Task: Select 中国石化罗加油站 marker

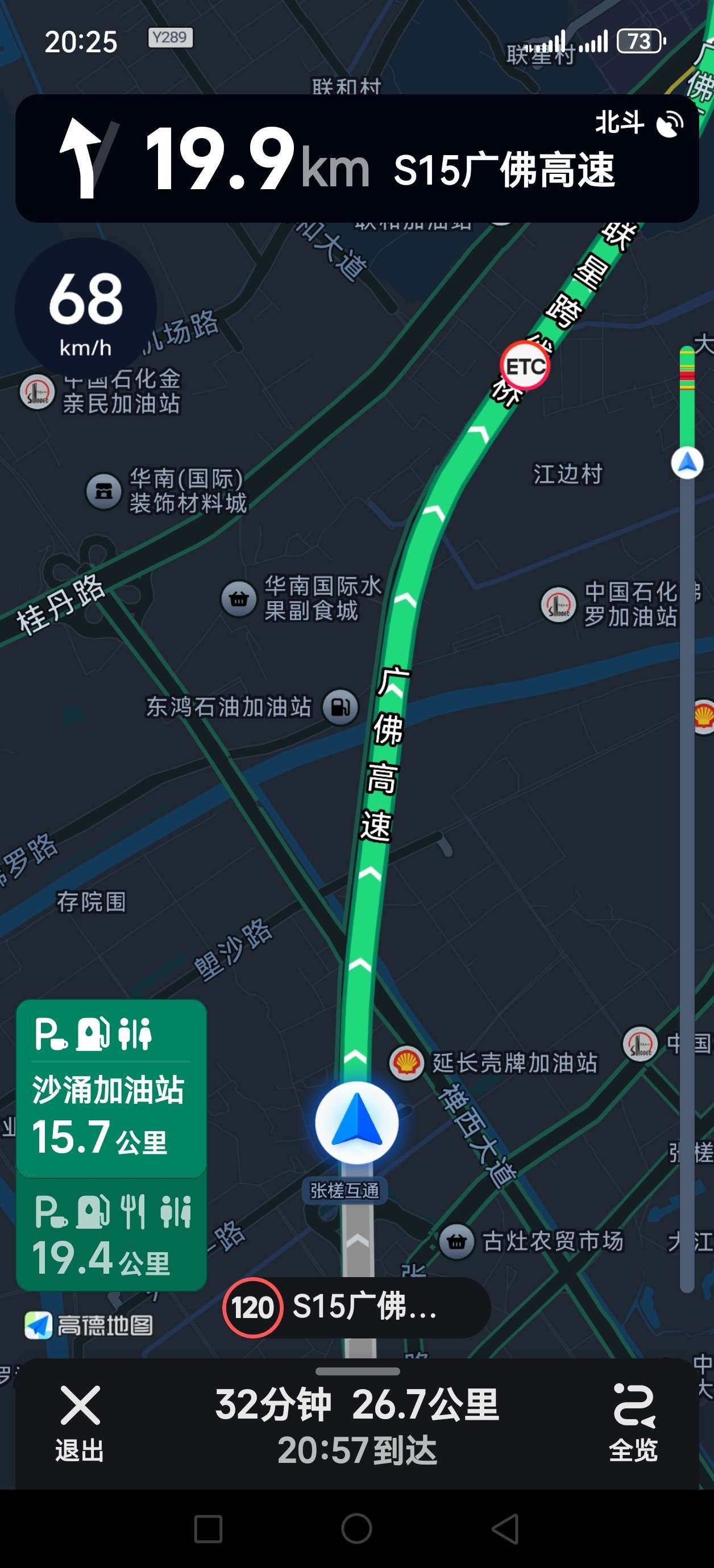Action: pyautogui.click(x=558, y=604)
